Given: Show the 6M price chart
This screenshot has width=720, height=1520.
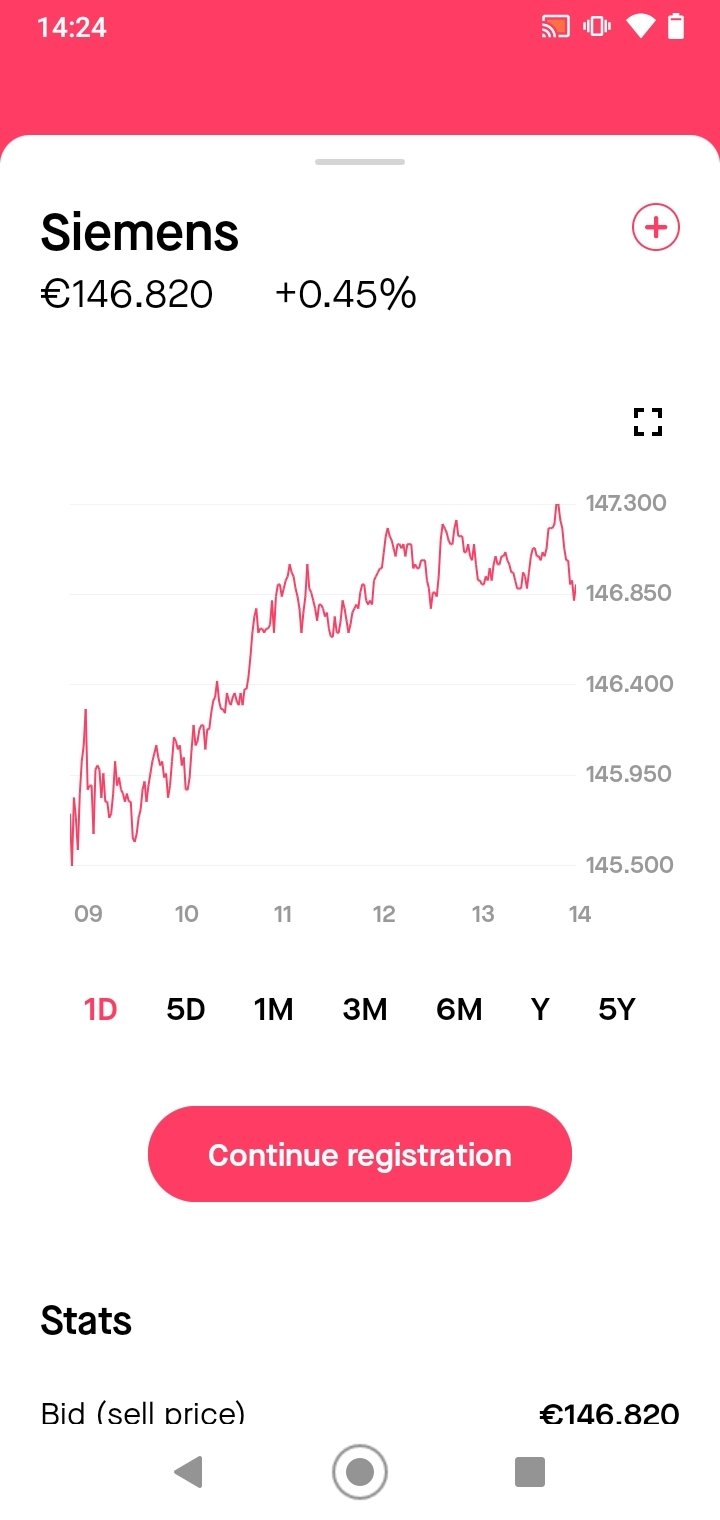Looking at the screenshot, I should (x=459, y=1010).
